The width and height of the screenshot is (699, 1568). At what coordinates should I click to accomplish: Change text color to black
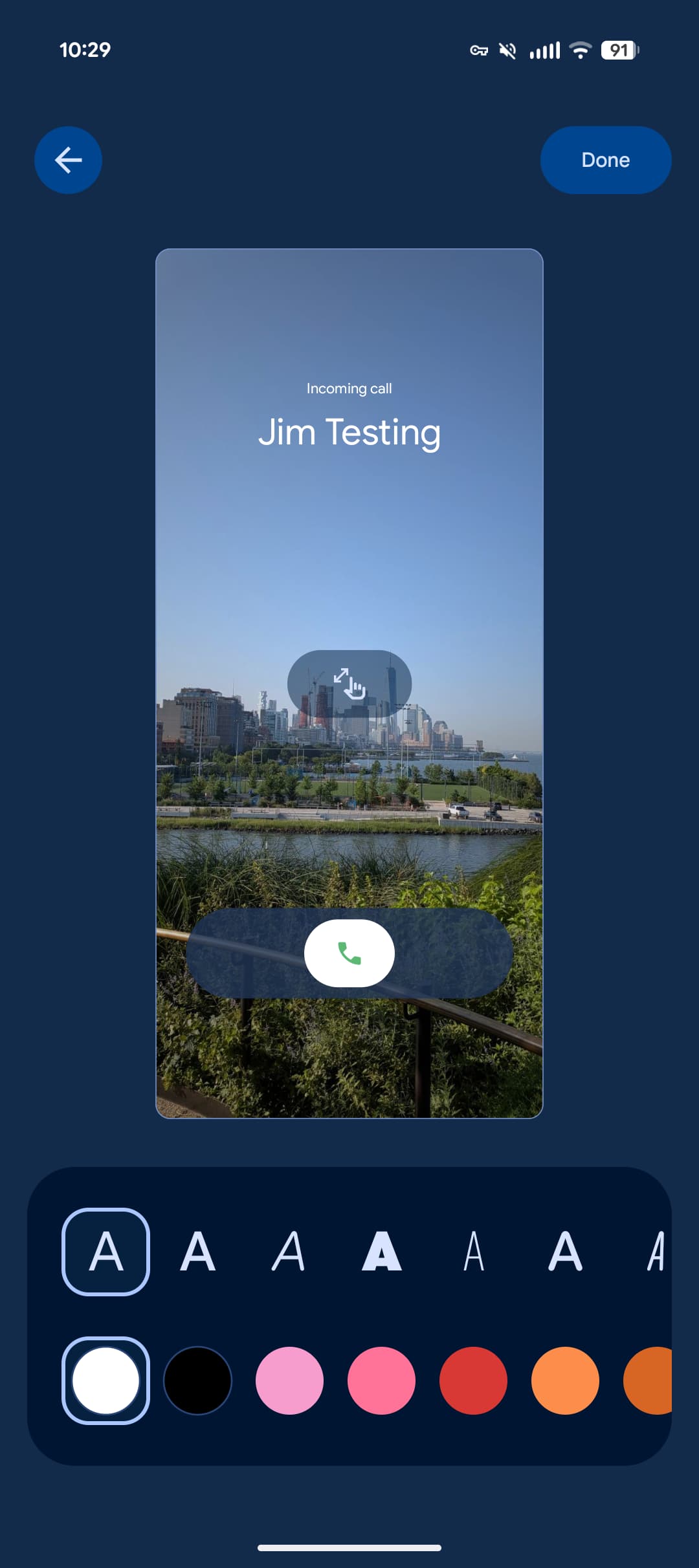(x=197, y=1380)
